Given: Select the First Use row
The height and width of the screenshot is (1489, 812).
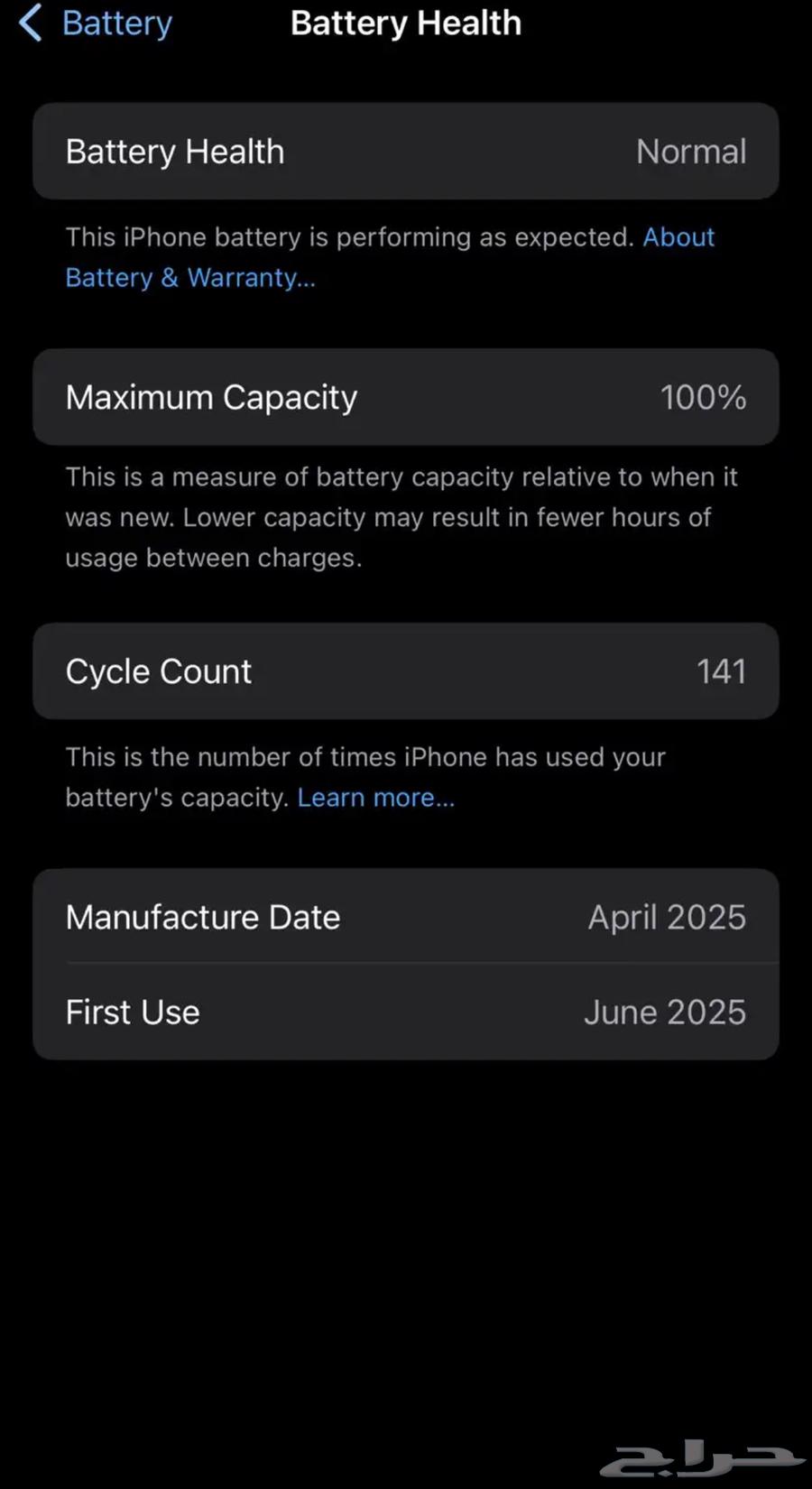Looking at the screenshot, I should coord(406,1012).
